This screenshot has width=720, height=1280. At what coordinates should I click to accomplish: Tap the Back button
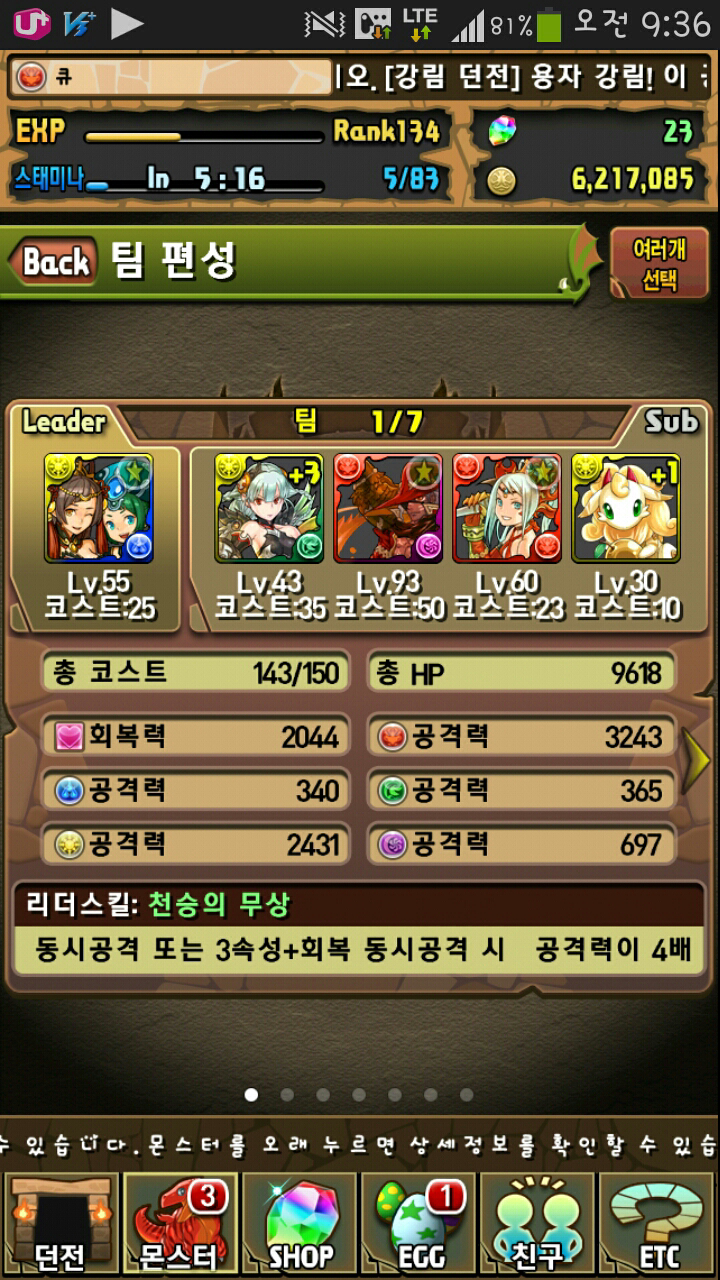tap(54, 262)
